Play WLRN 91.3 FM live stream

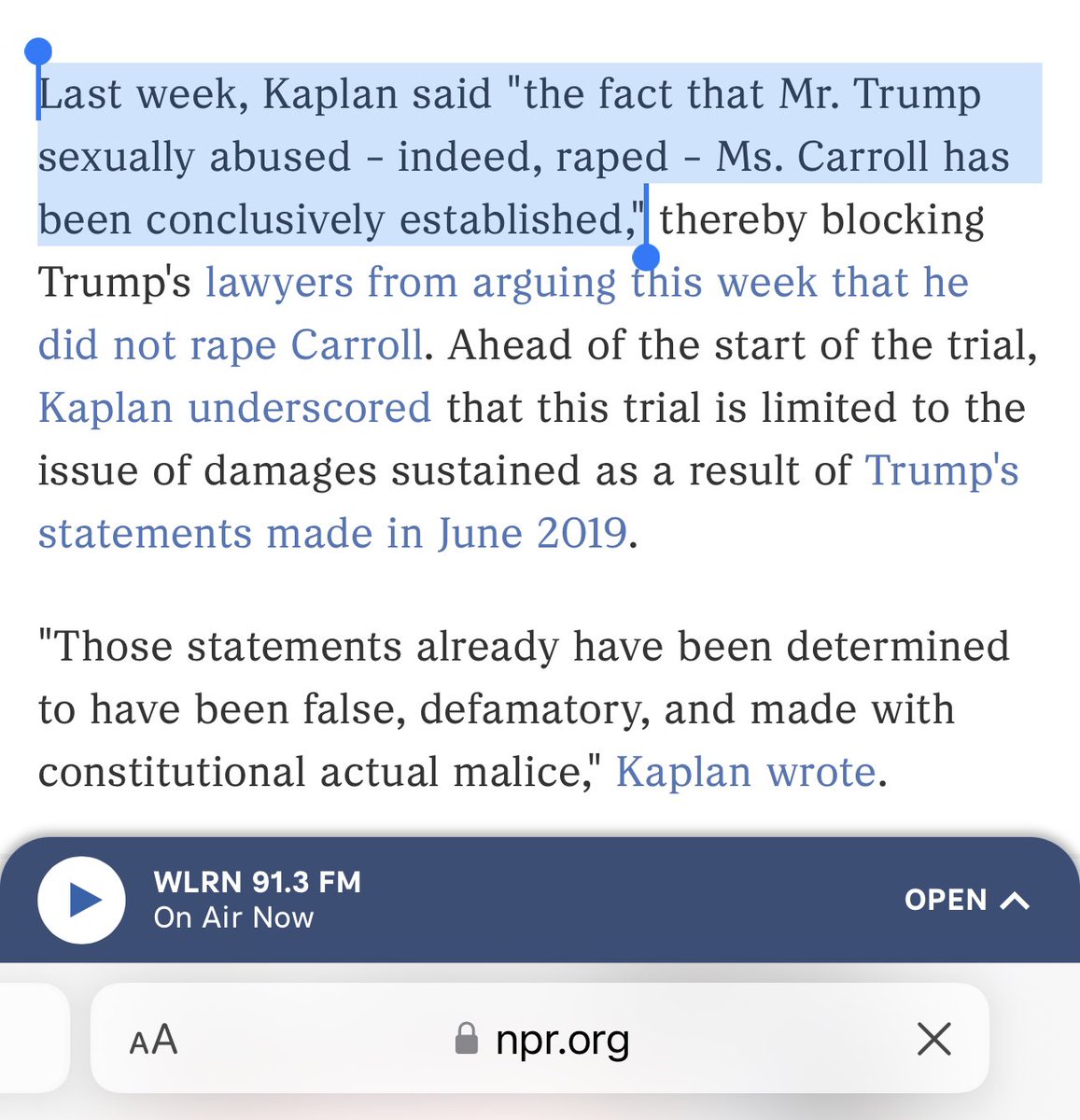pyautogui.click(x=82, y=900)
